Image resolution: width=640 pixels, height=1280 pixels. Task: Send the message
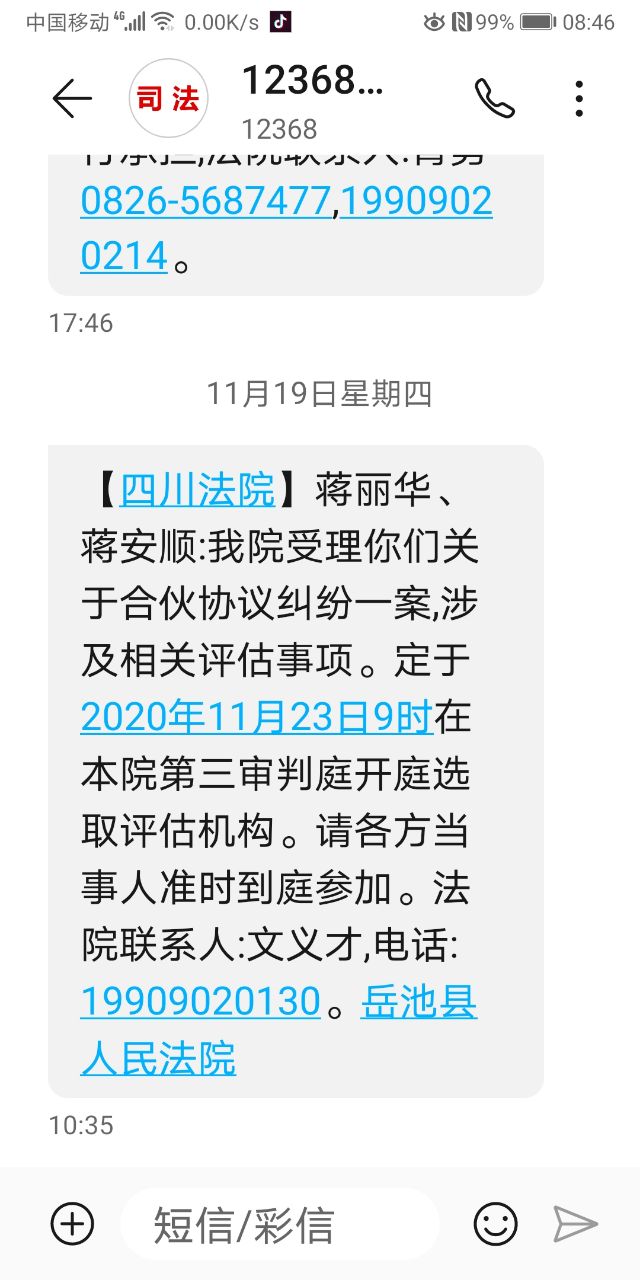pos(576,1224)
